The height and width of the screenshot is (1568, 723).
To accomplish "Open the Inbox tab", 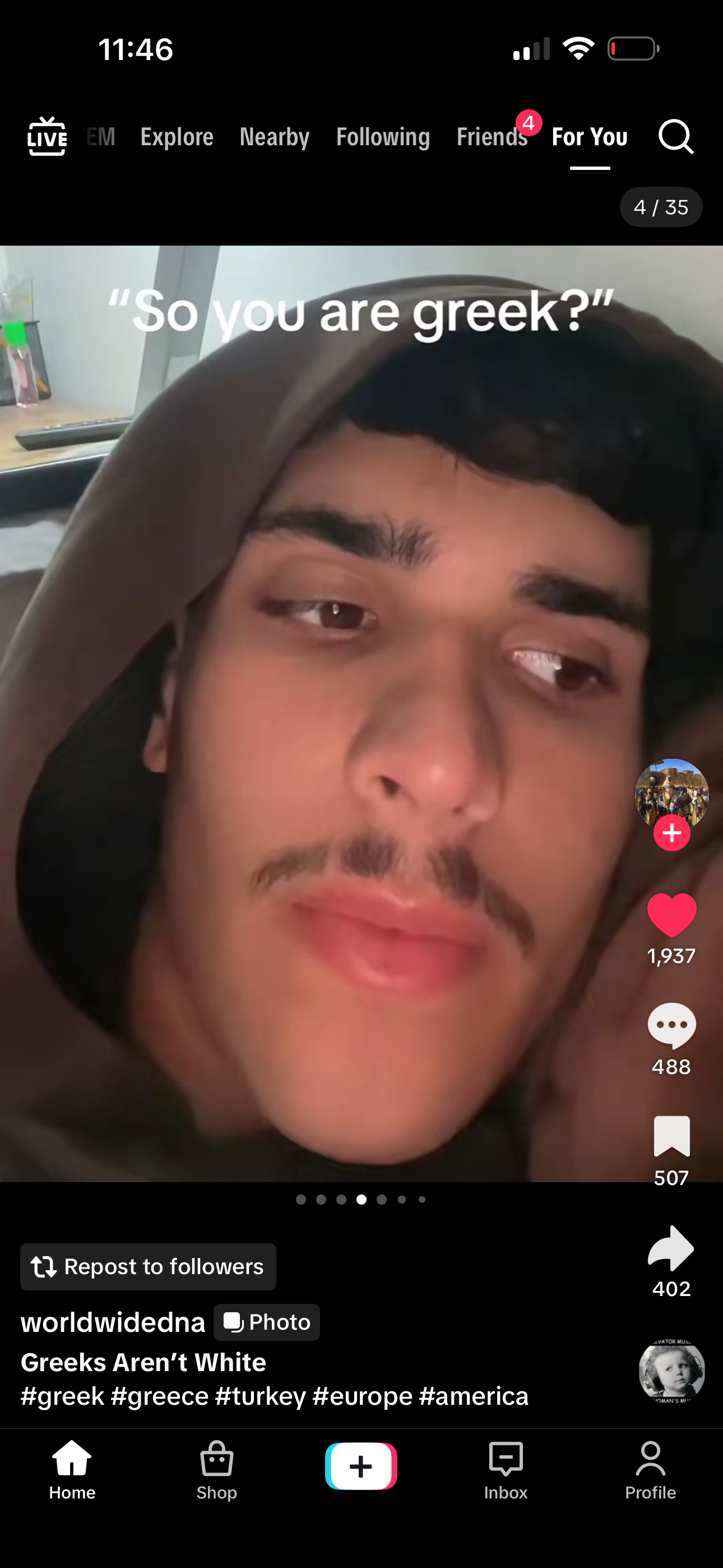I will [505, 1469].
